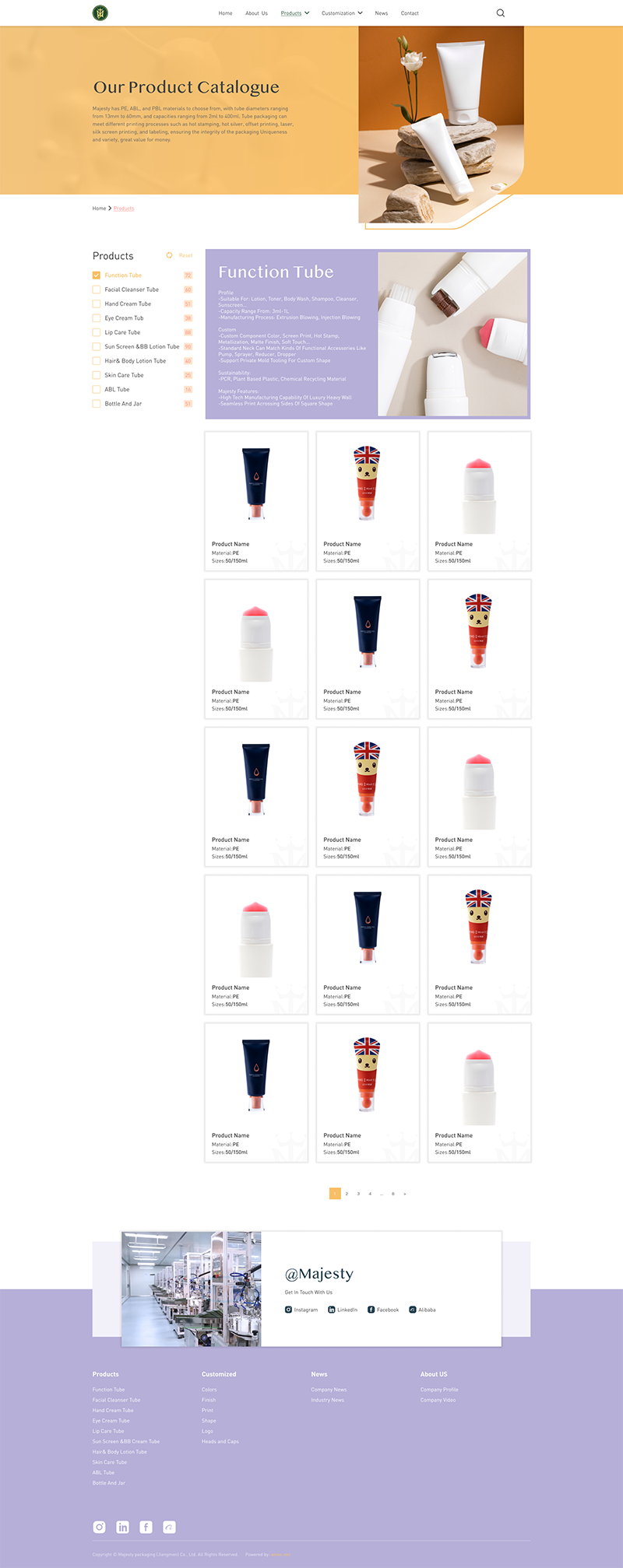Open the Instagram link under @Majesty

coord(301,1310)
